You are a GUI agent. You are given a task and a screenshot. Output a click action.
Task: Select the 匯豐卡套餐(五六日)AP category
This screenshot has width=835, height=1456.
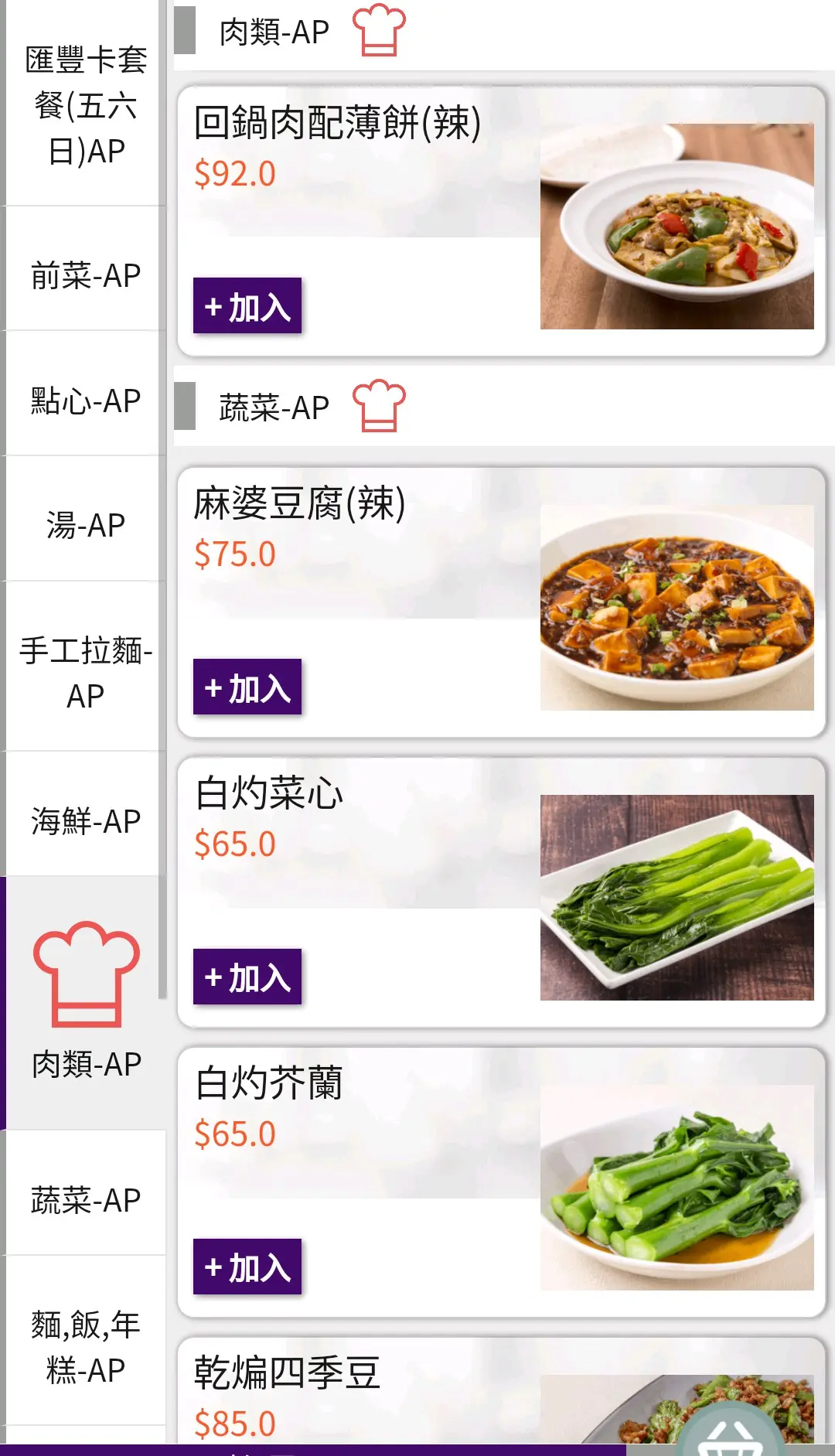[85, 106]
